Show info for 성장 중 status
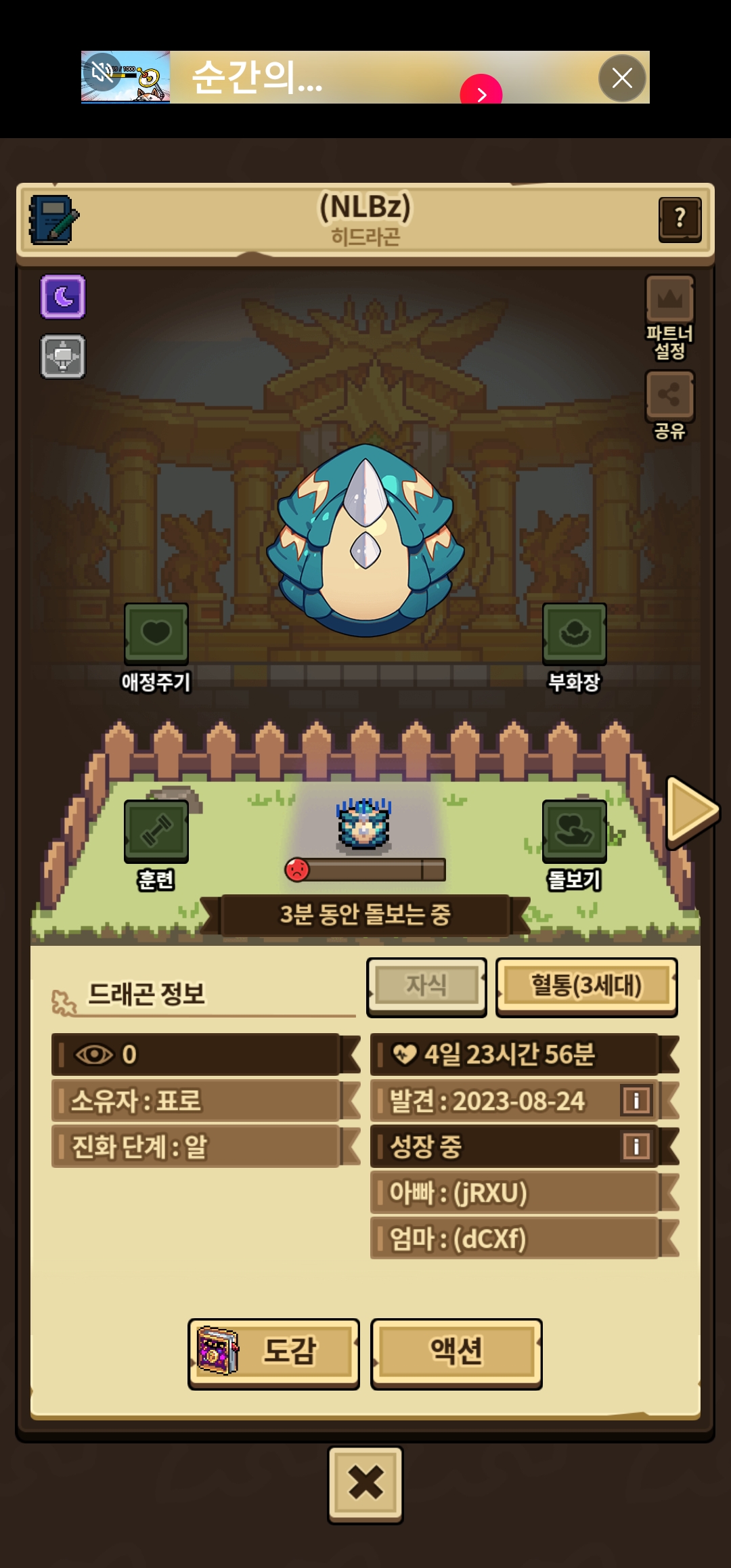The height and width of the screenshot is (1568, 731). [x=636, y=1146]
